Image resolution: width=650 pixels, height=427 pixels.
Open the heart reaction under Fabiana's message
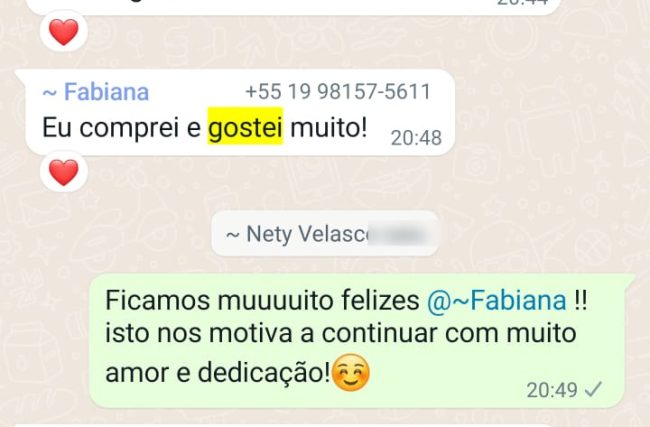pyautogui.click(x=63, y=173)
